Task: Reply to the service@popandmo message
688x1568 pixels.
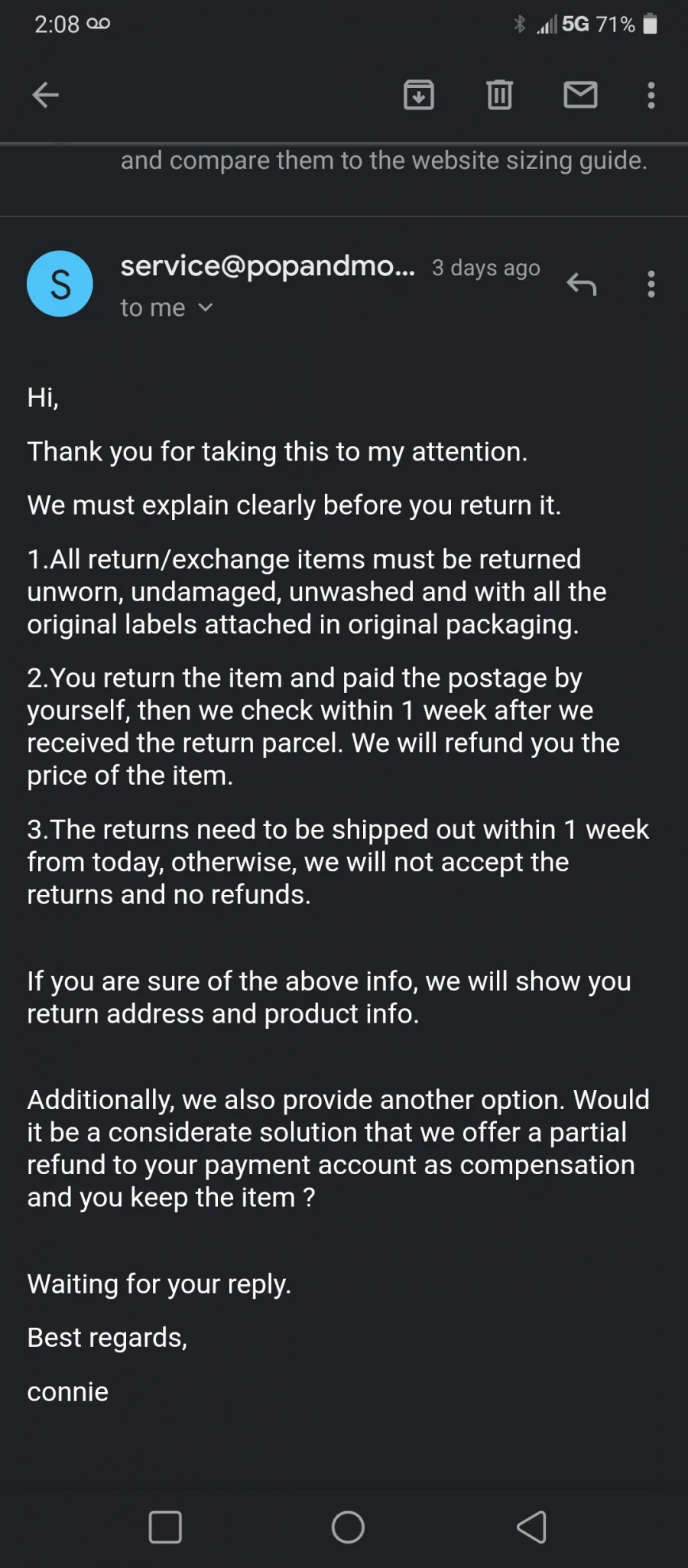Action: coord(582,284)
